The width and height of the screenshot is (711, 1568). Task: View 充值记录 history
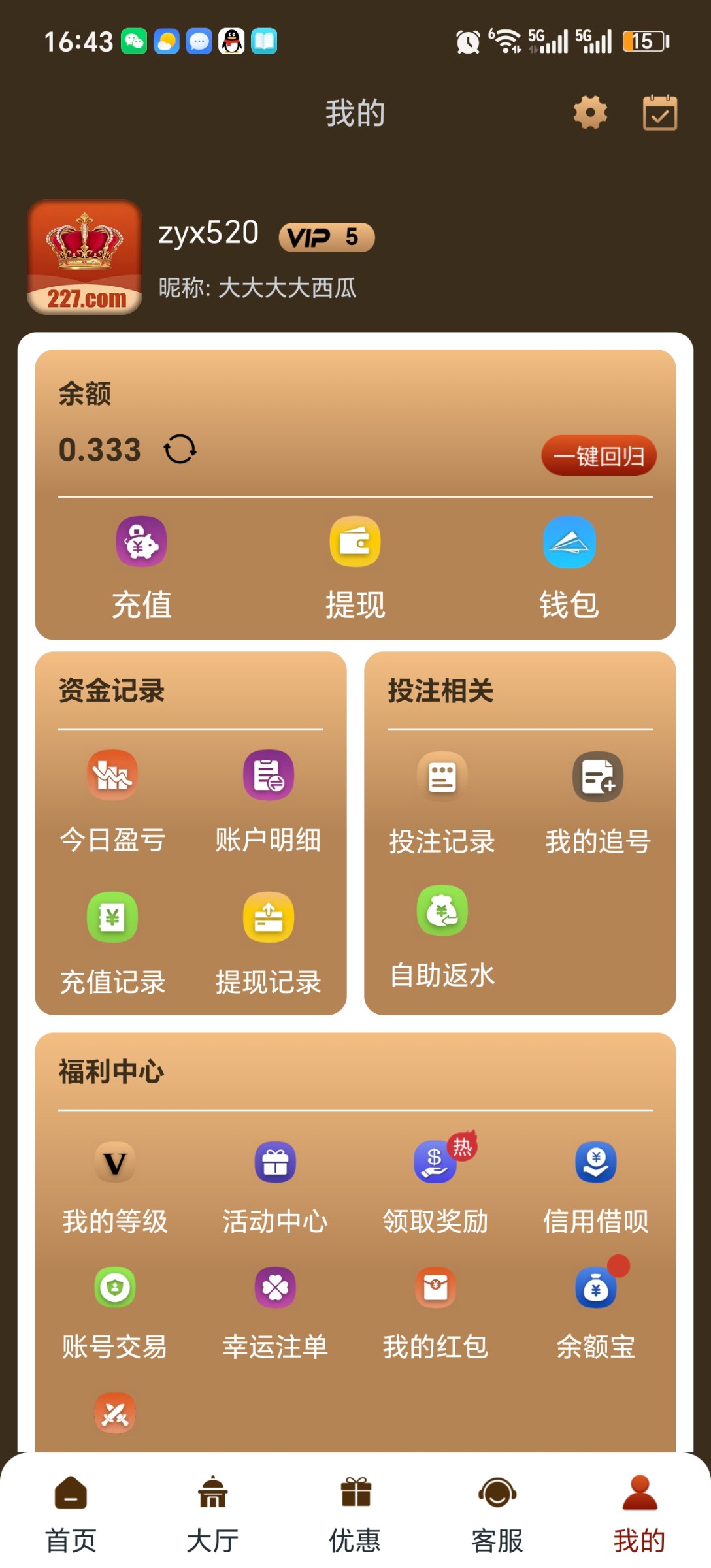112,943
